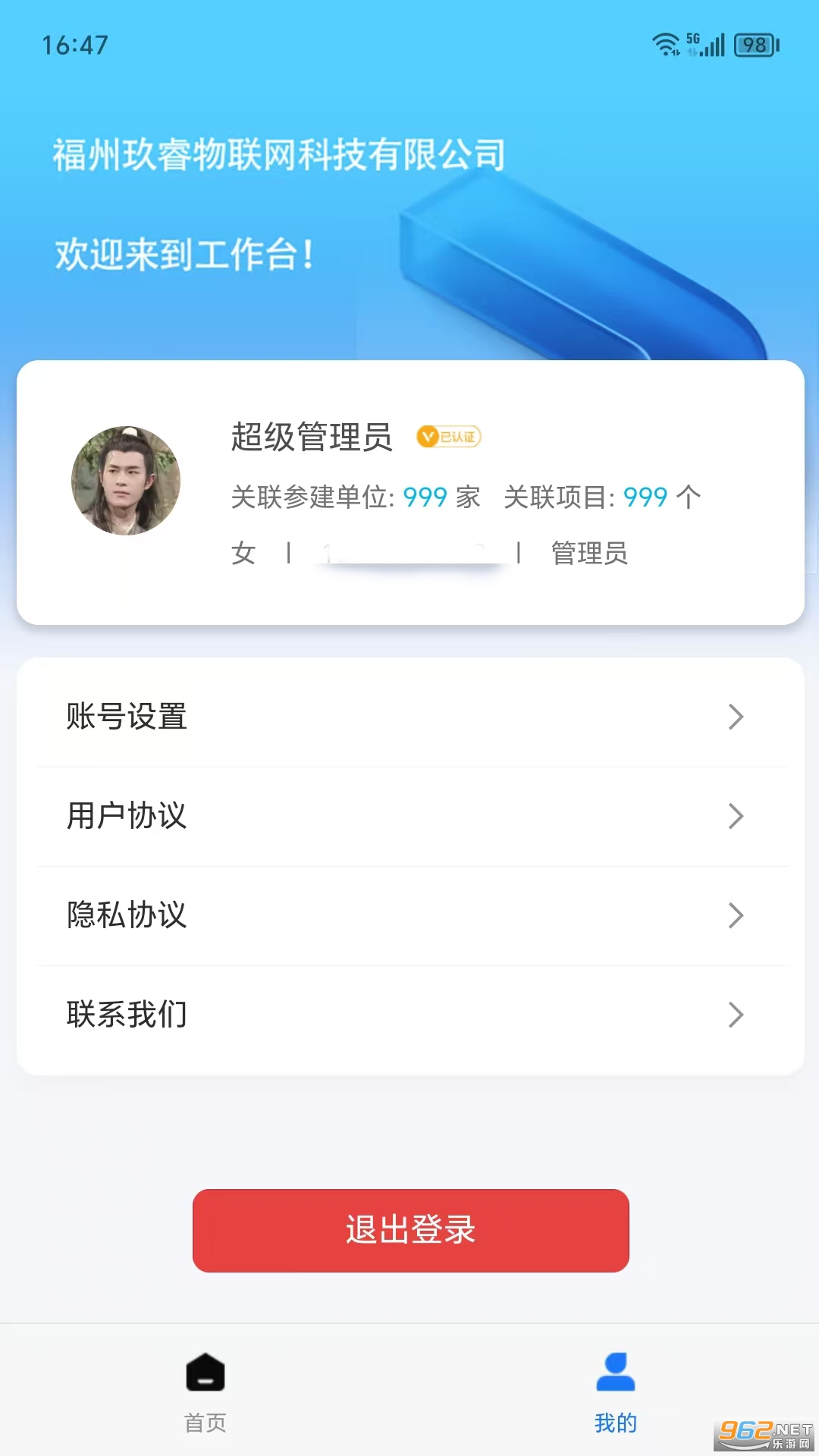The height and width of the screenshot is (1456, 819).
Task: Tap the 5G network indicator
Action: (691, 38)
